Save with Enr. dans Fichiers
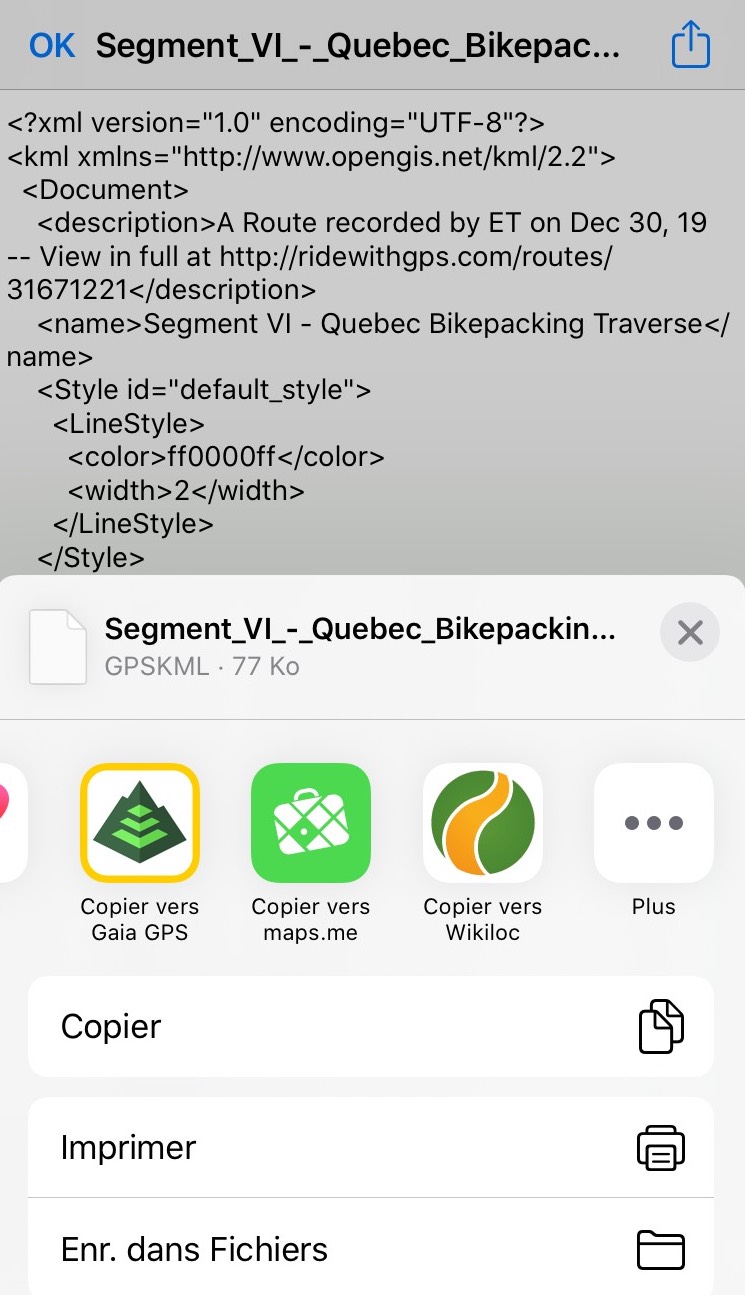This screenshot has height=1295, width=745. tap(371, 1248)
